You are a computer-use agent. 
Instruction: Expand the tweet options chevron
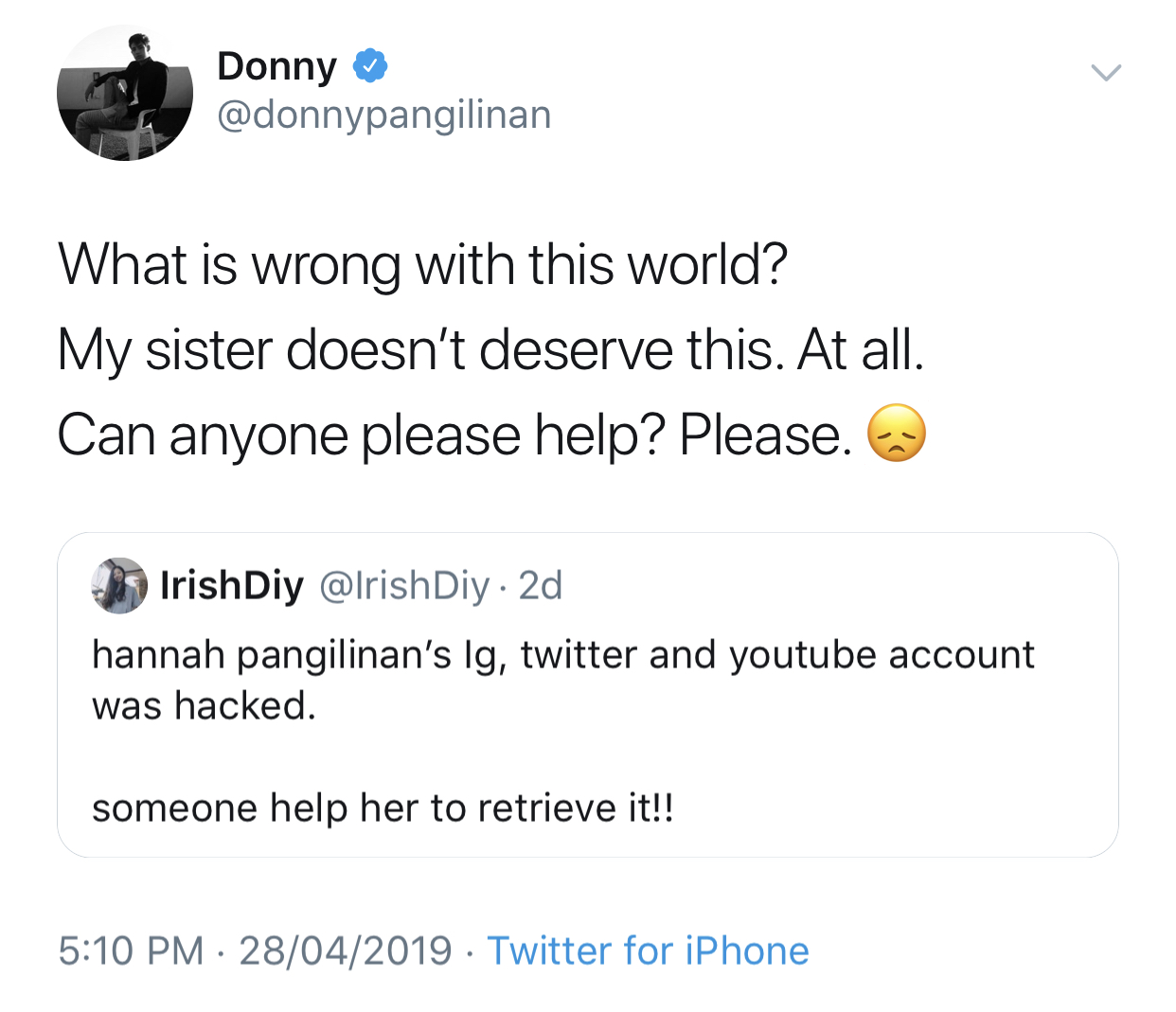(x=1105, y=73)
